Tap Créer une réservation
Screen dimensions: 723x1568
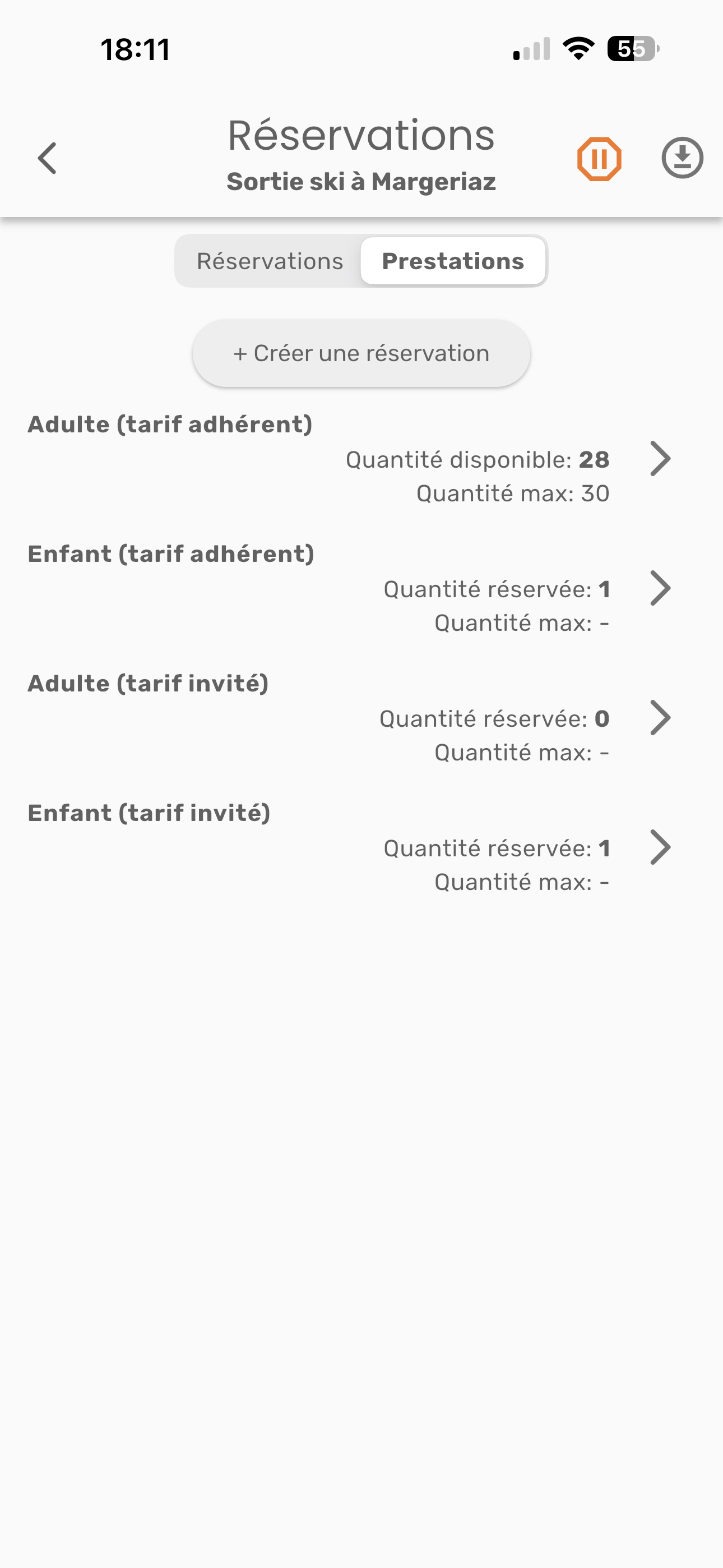[361, 354]
